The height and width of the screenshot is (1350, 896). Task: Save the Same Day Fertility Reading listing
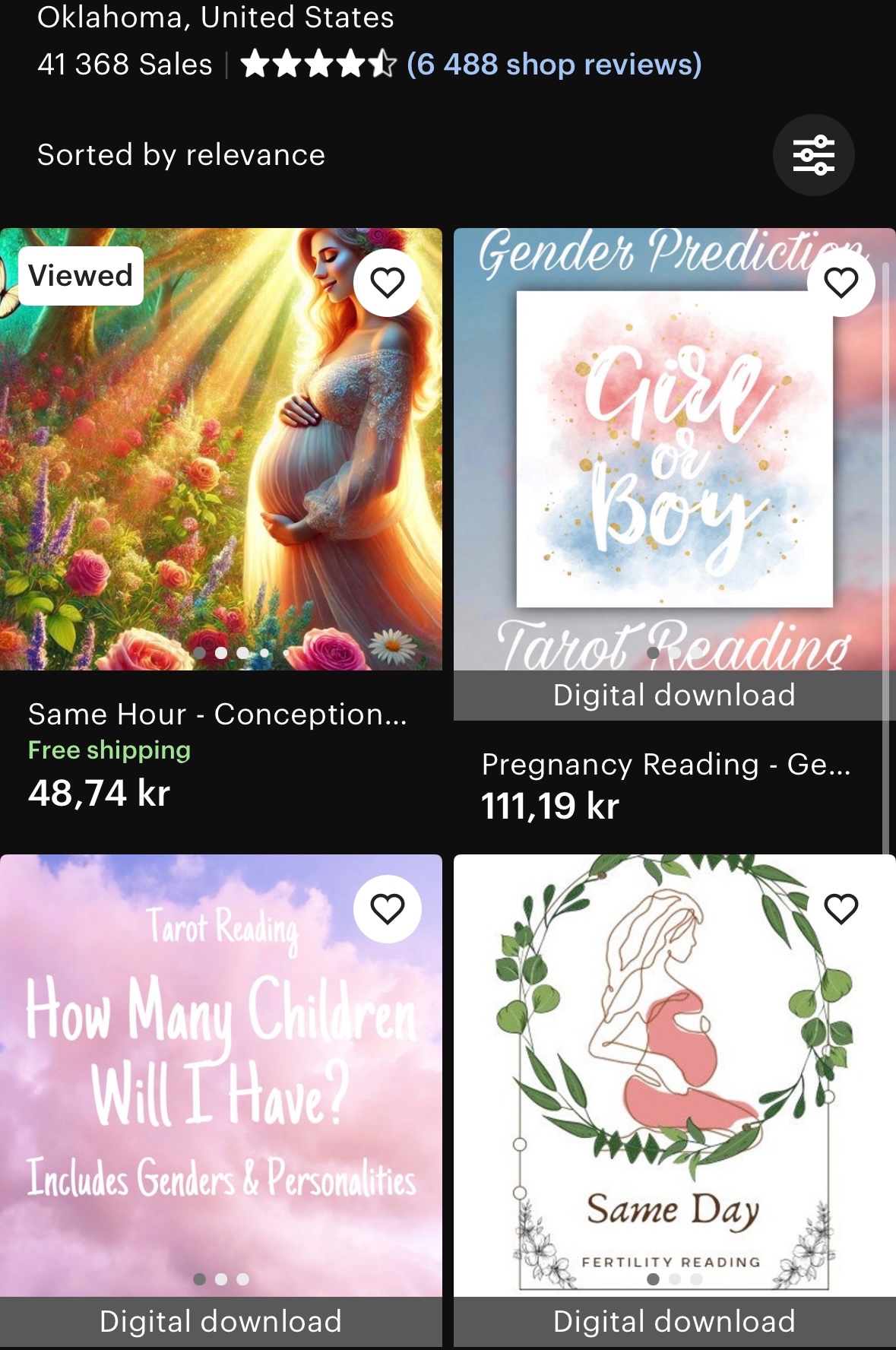point(841,909)
